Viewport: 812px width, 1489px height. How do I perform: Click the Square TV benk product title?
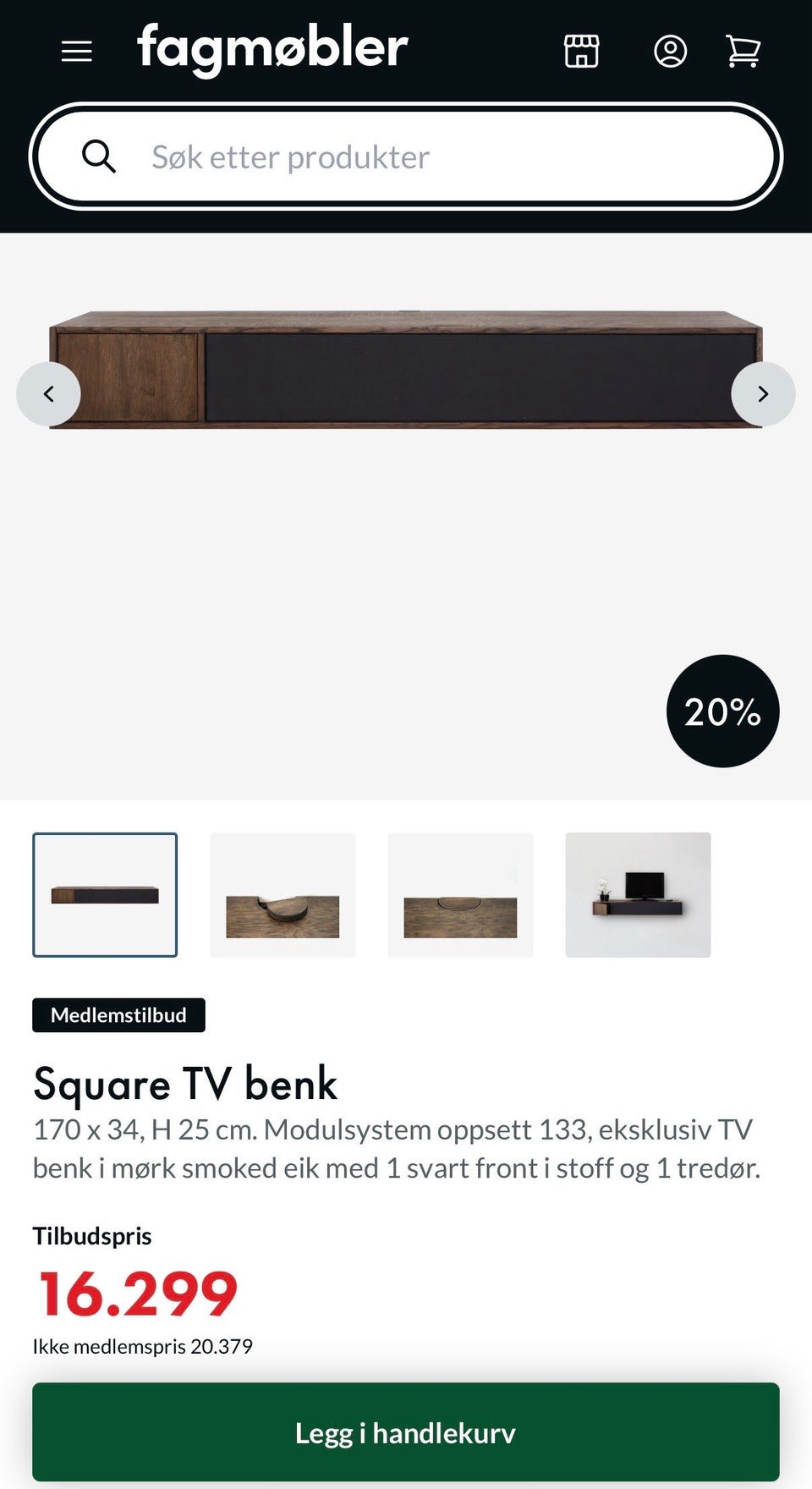click(x=184, y=1084)
